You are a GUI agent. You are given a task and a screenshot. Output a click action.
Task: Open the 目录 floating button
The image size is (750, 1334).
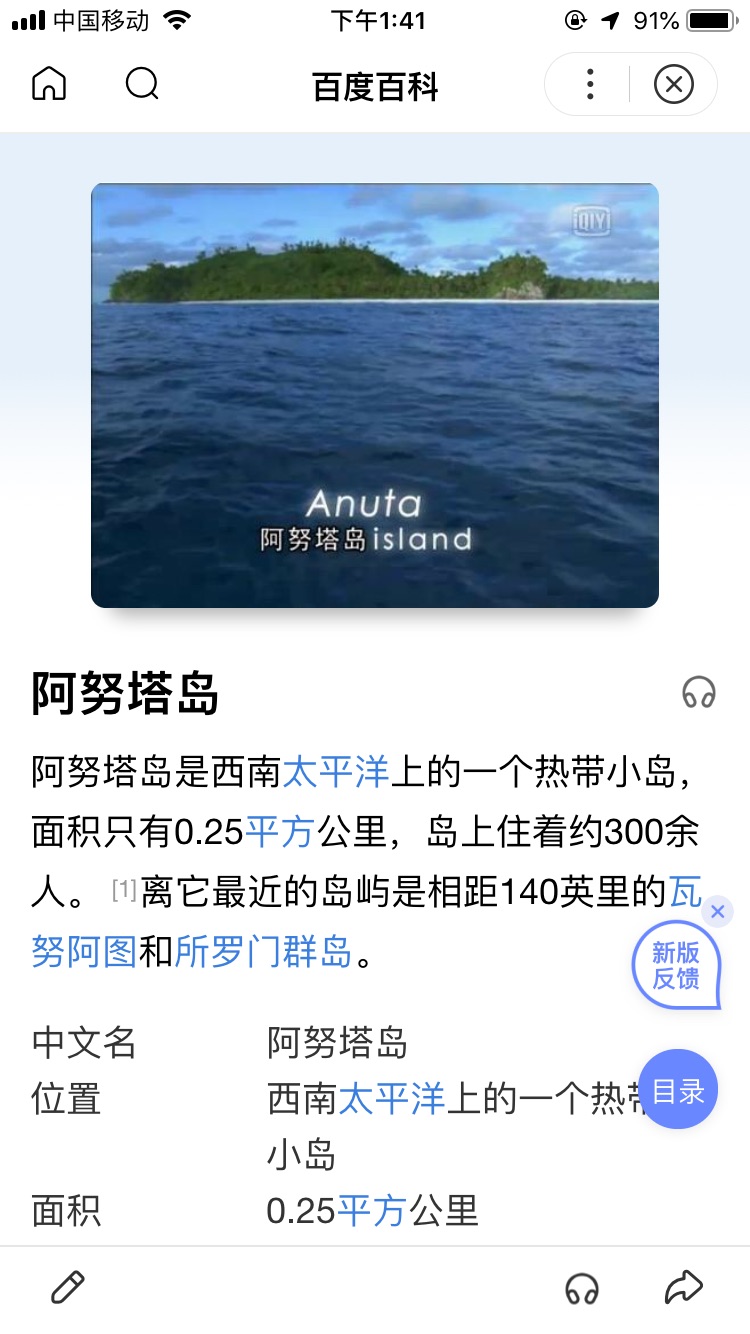click(677, 1089)
